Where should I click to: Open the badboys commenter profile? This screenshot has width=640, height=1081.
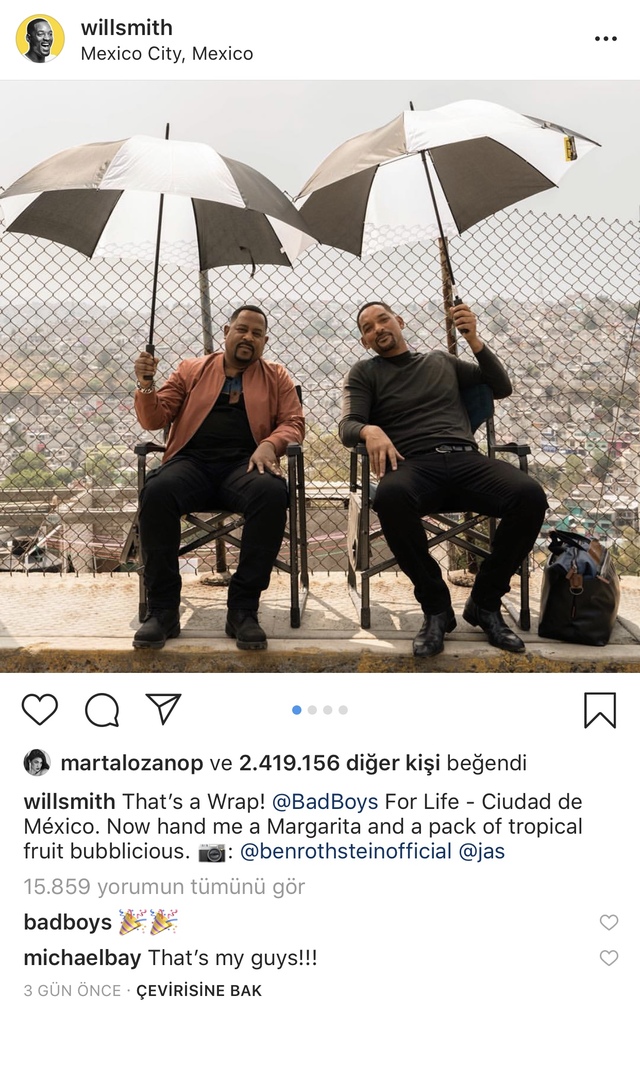(67, 923)
